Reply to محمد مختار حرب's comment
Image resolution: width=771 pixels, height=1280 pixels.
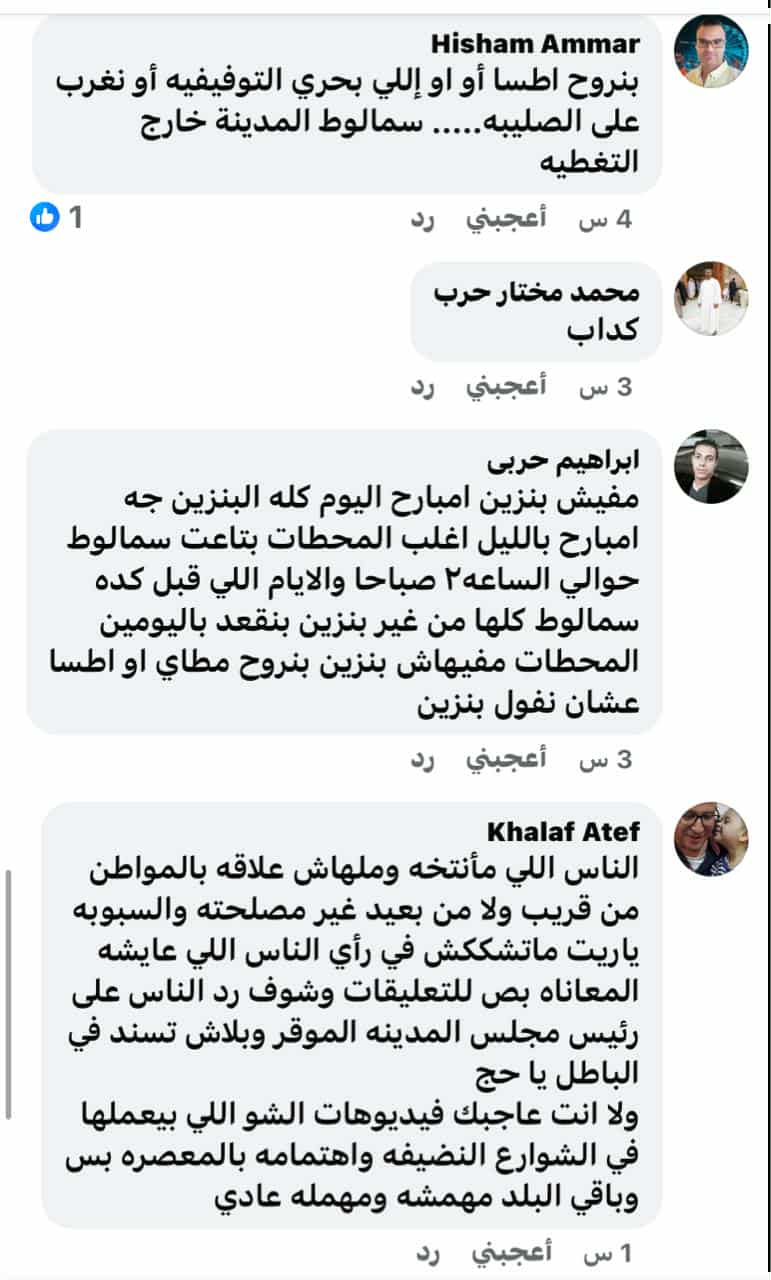(x=424, y=388)
